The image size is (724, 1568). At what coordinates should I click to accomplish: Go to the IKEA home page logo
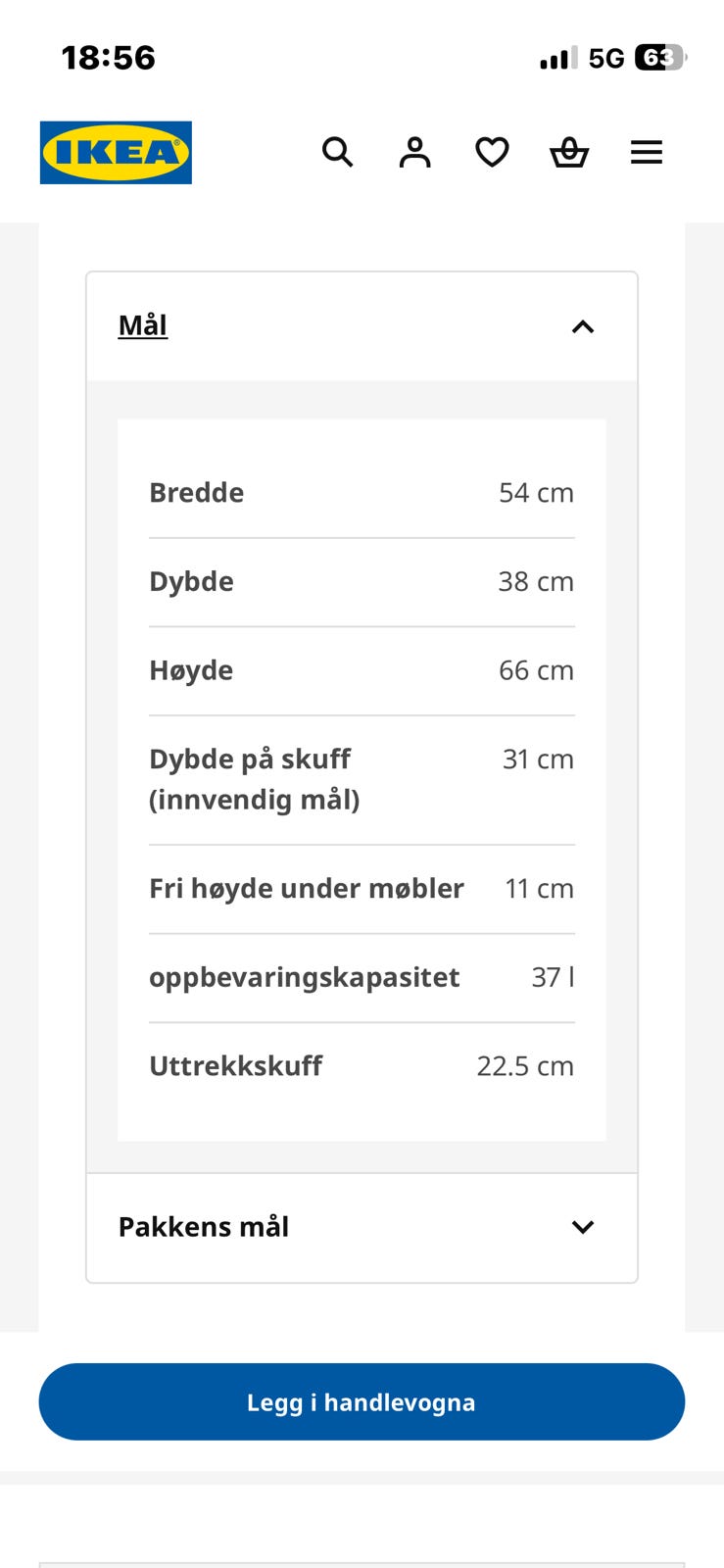pos(116,152)
